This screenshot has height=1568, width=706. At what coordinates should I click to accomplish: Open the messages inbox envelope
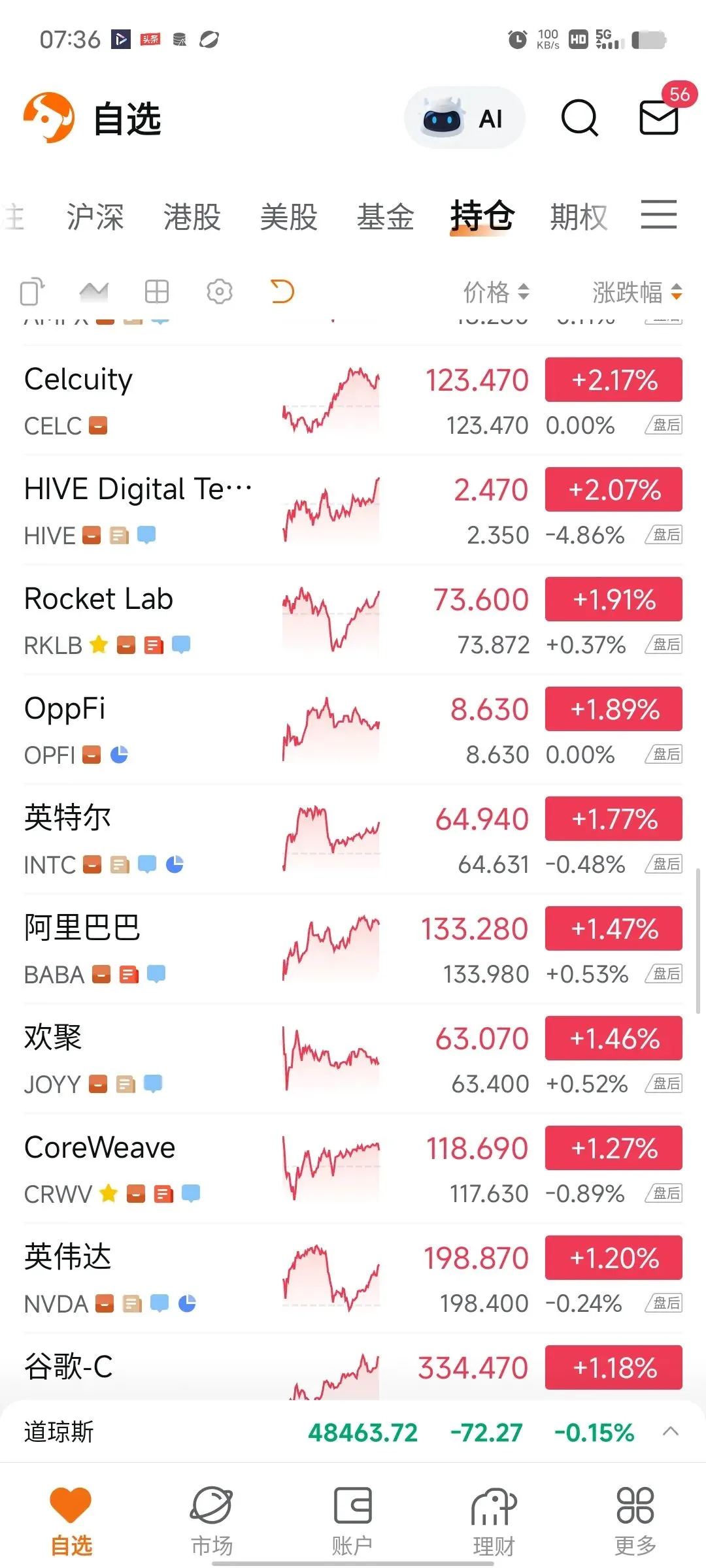(x=658, y=118)
